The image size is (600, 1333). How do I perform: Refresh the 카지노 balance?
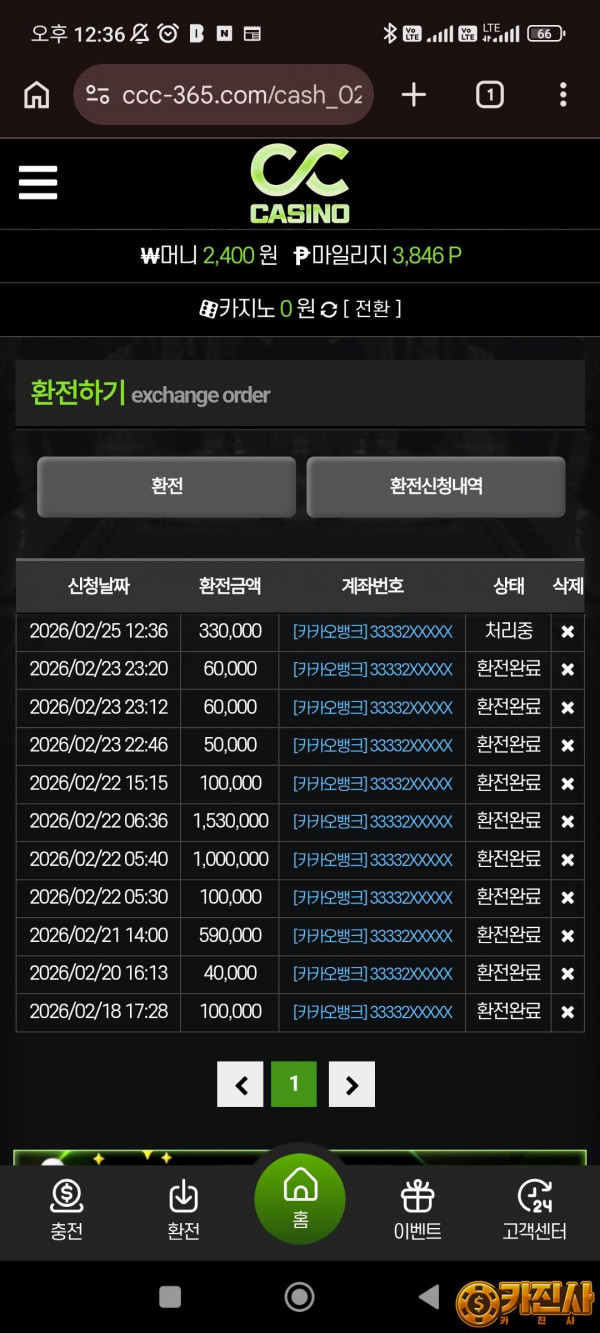click(x=329, y=310)
